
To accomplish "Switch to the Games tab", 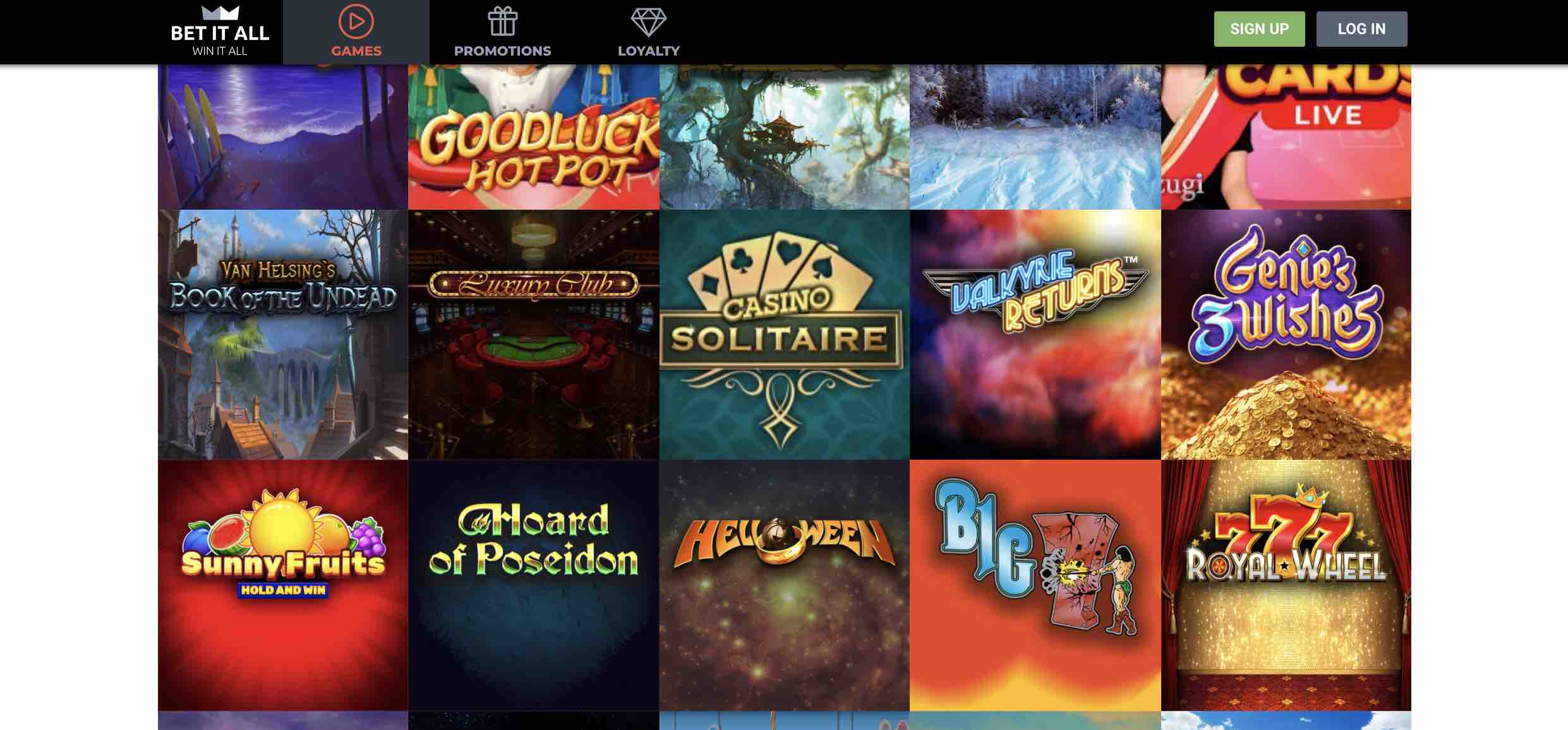I will click(x=356, y=32).
